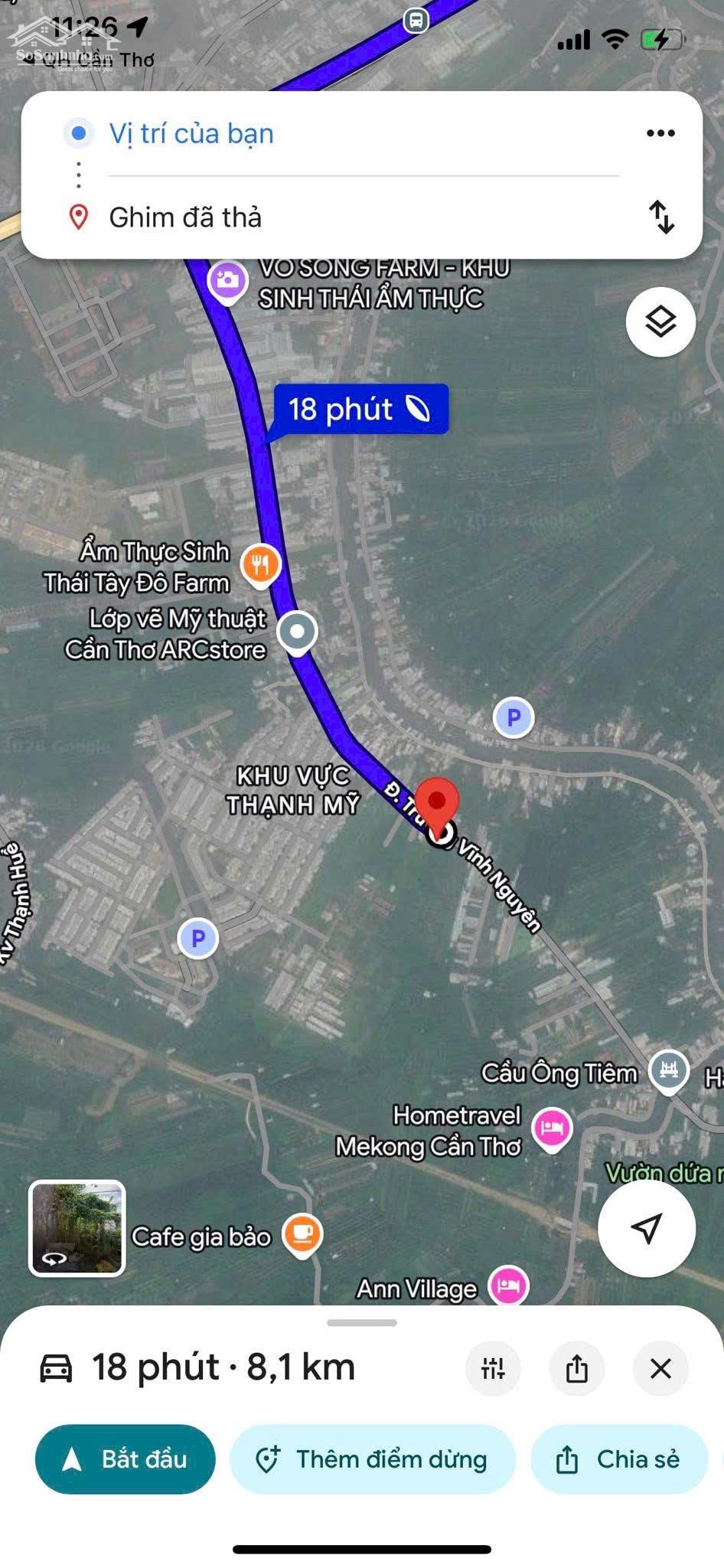Start navigation with Bắt đầu
The width and height of the screenshot is (724, 1568).
(x=126, y=1459)
